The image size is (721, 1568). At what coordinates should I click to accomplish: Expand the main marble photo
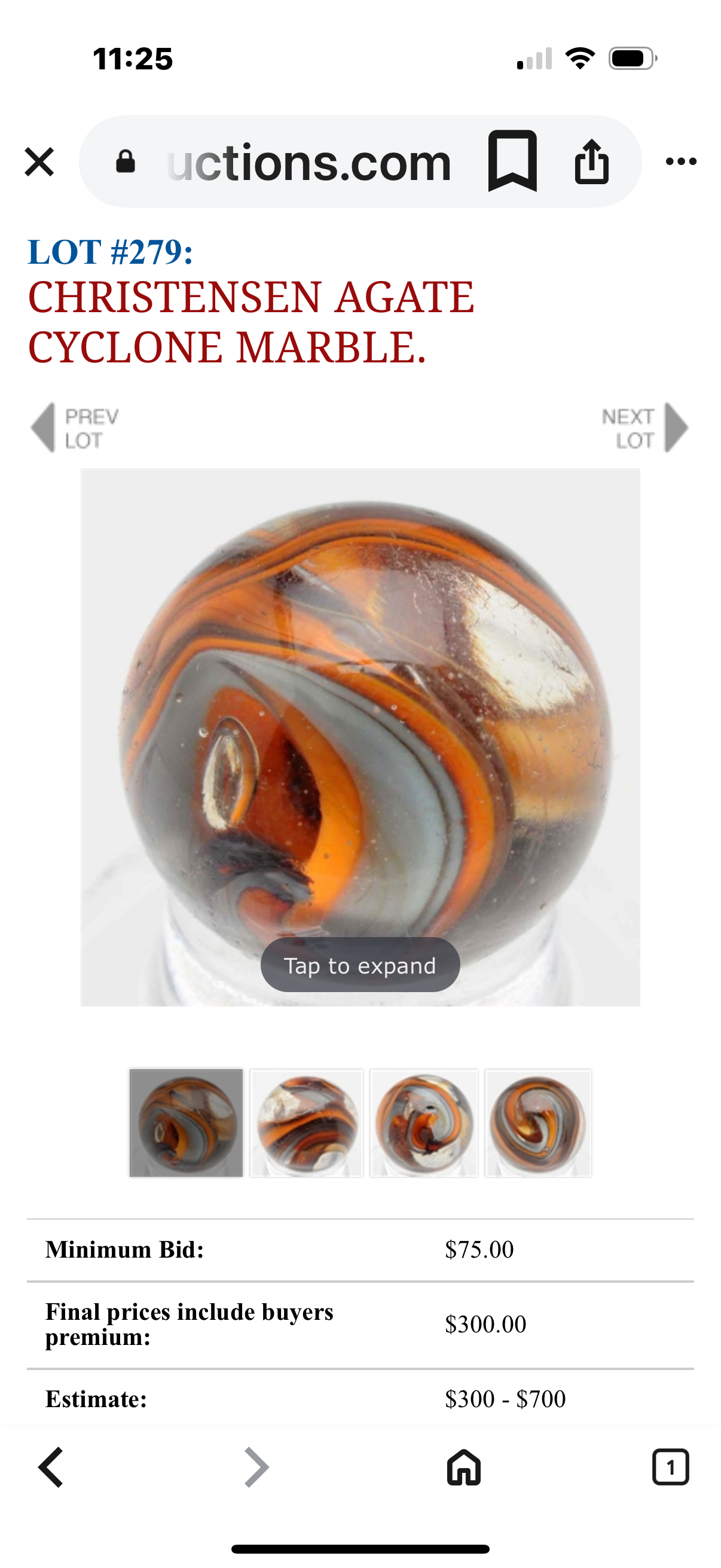360,965
